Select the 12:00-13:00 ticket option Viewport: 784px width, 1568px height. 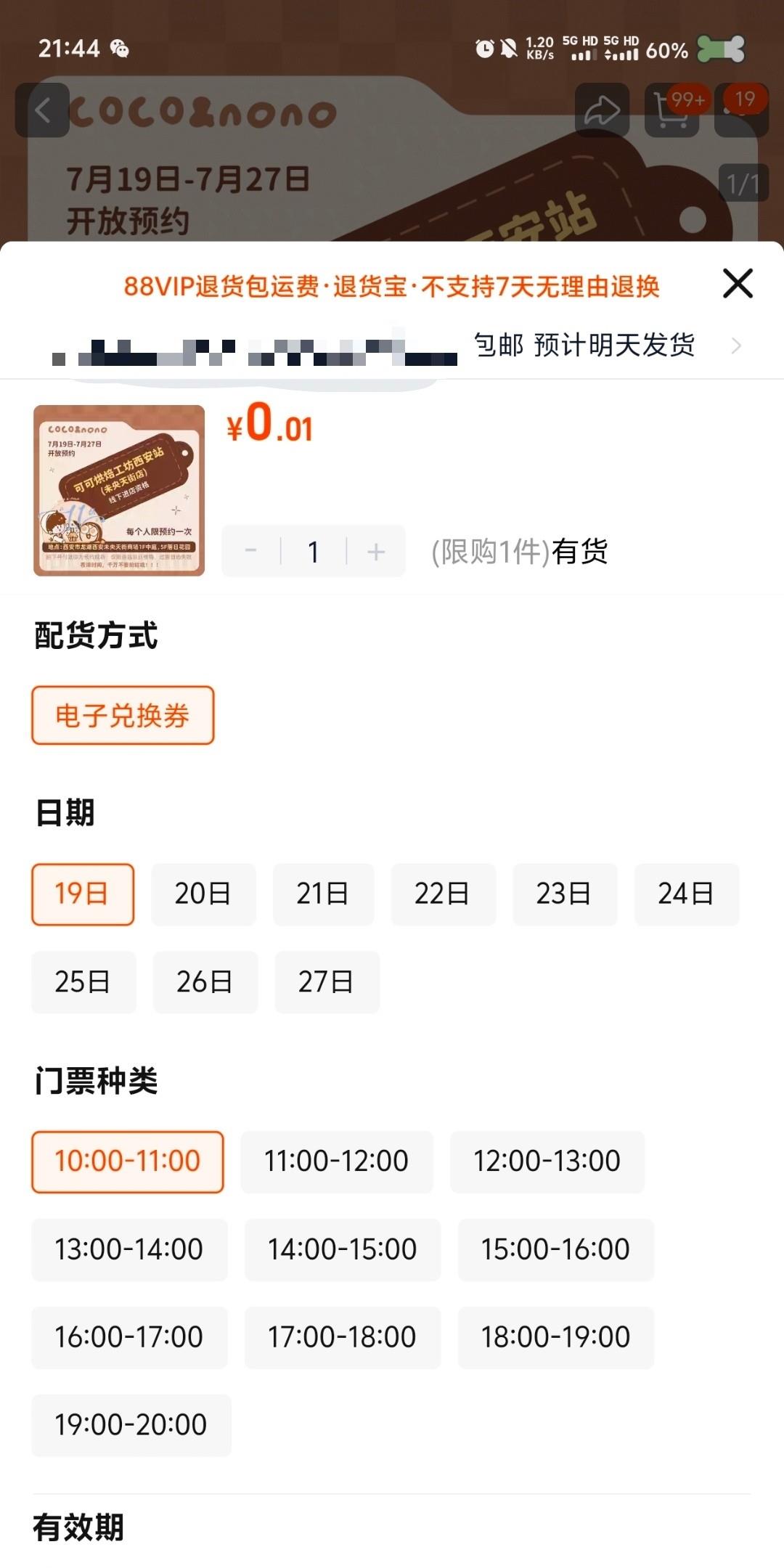[x=547, y=1161]
